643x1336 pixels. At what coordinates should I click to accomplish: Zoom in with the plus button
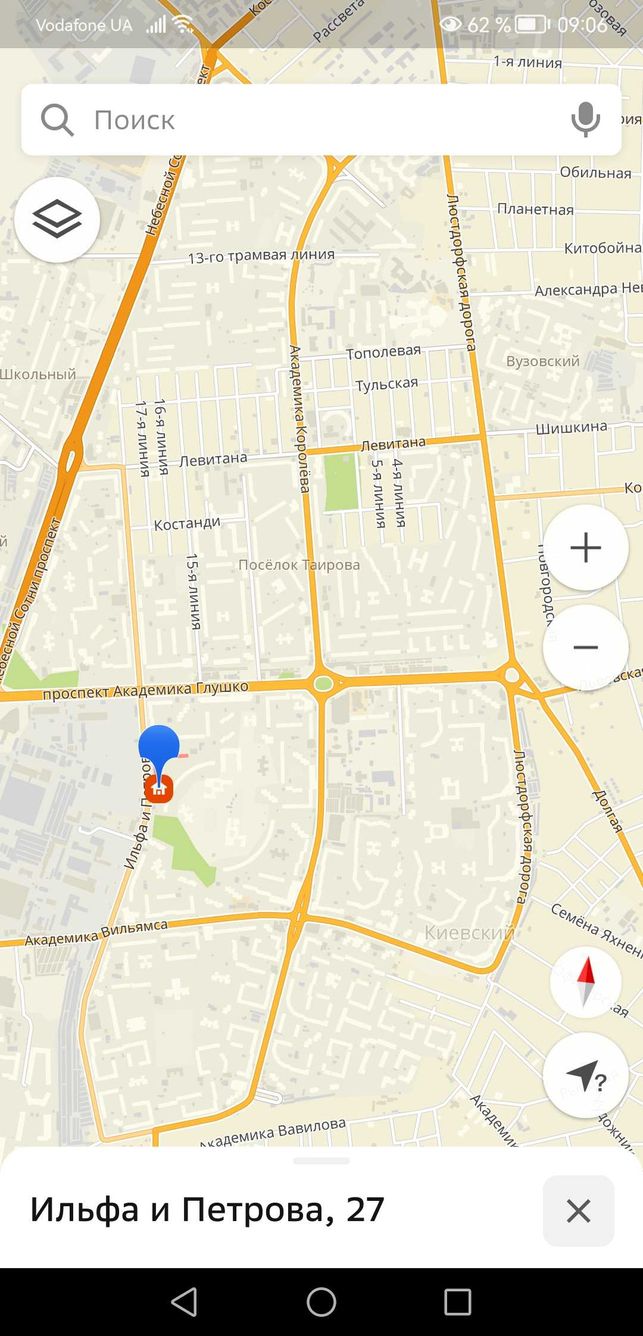pos(585,548)
